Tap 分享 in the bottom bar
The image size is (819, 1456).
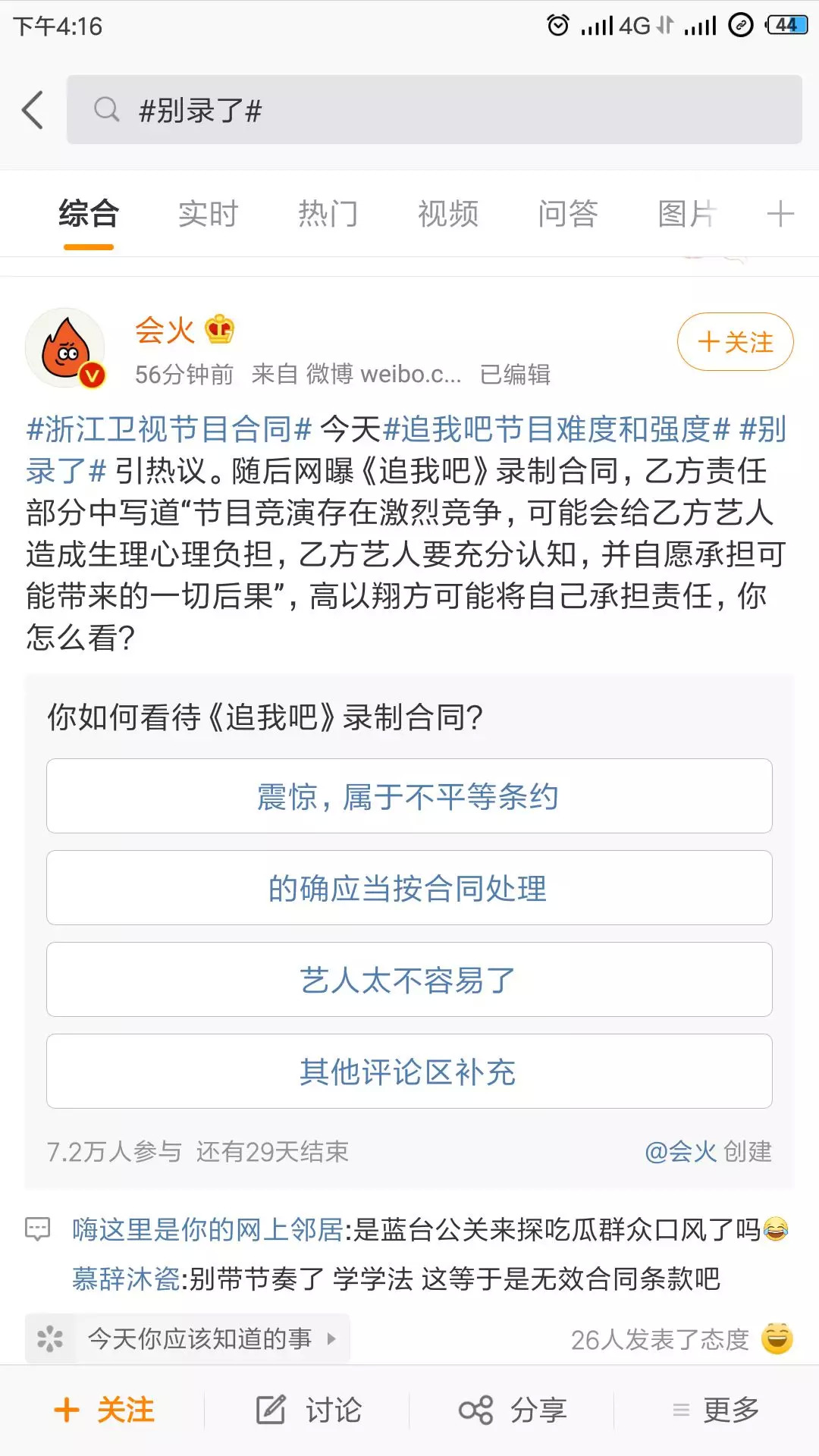pyautogui.click(x=513, y=1410)
